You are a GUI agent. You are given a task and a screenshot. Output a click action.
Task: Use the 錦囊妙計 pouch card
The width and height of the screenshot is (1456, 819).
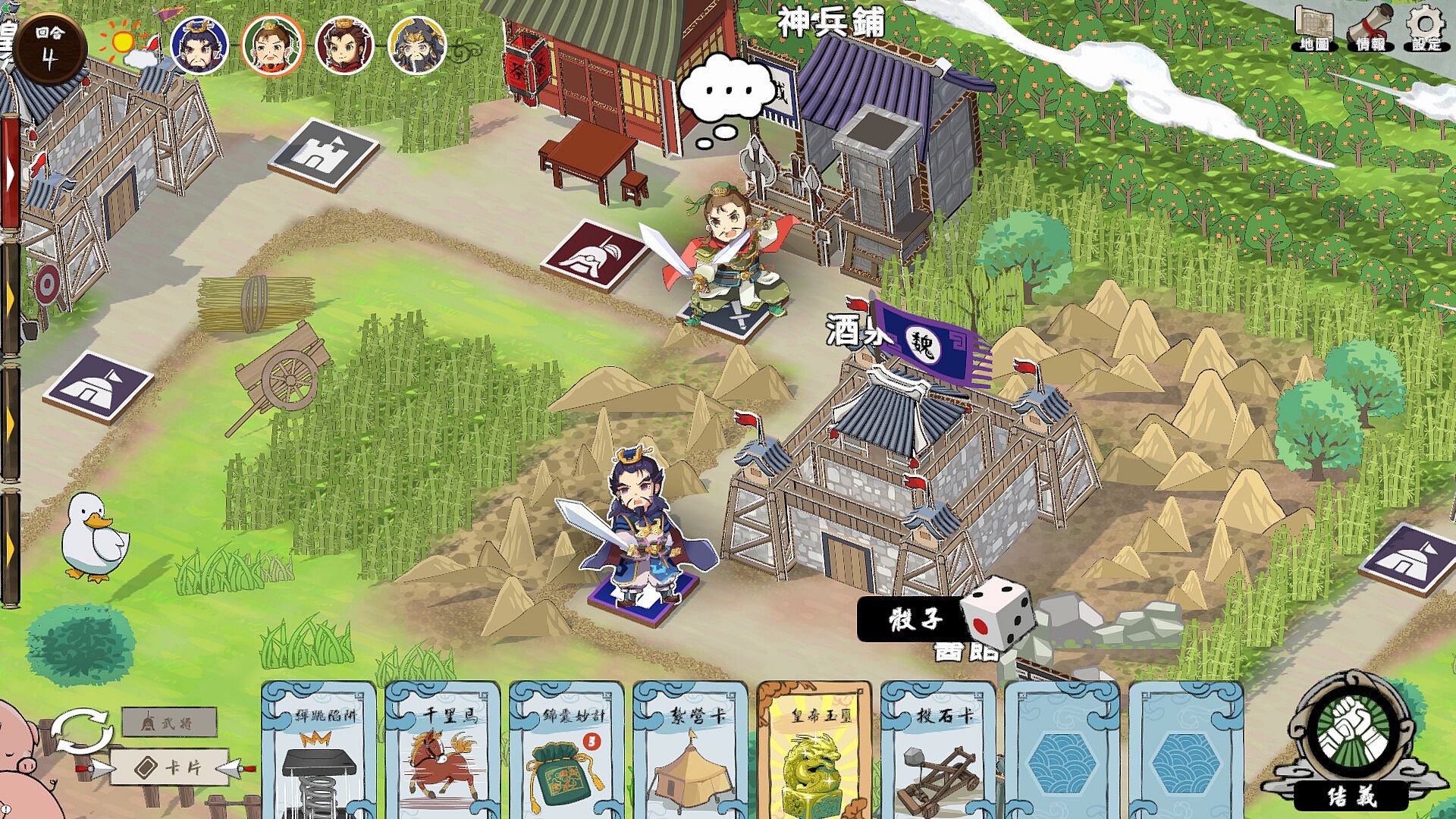point(566,751)
